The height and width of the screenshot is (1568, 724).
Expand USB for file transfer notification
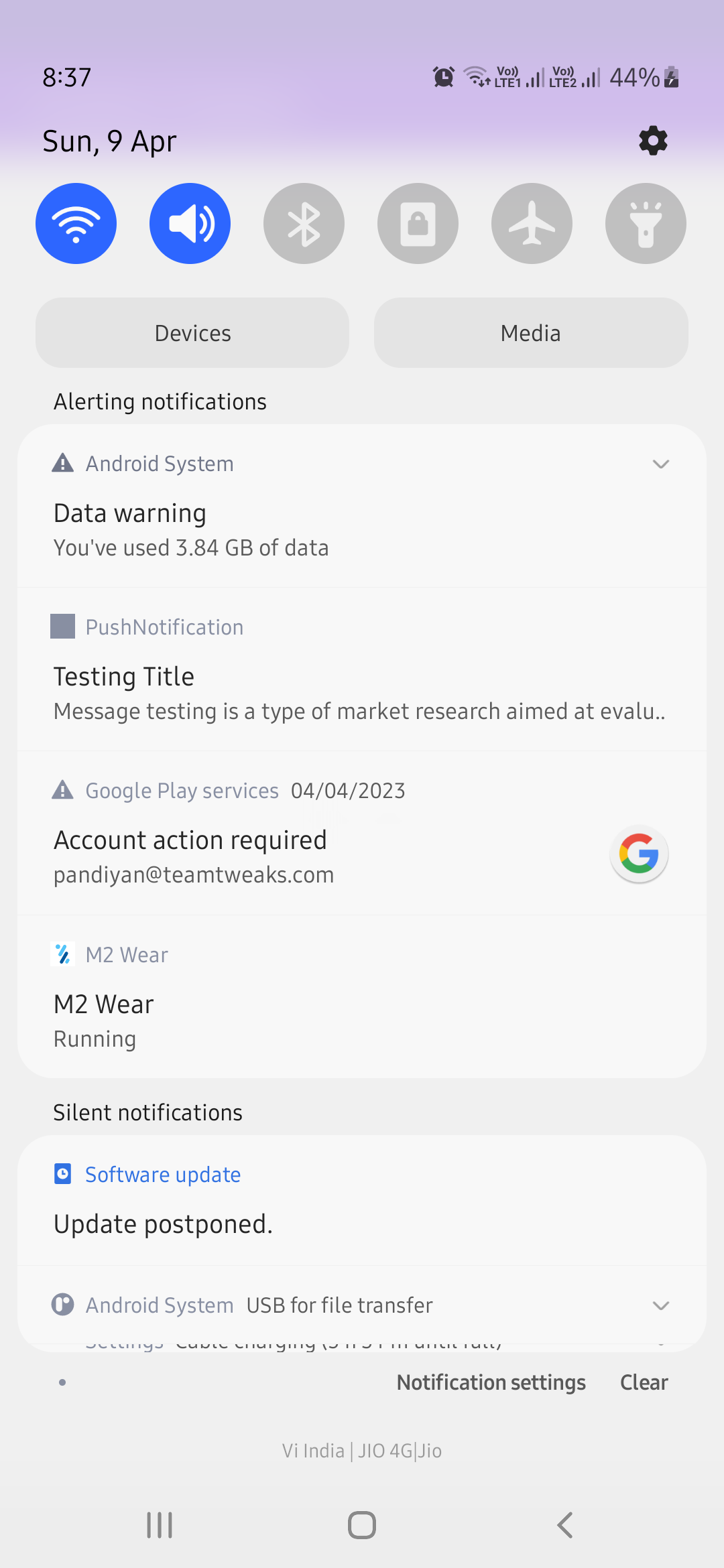click(661, 1305)
